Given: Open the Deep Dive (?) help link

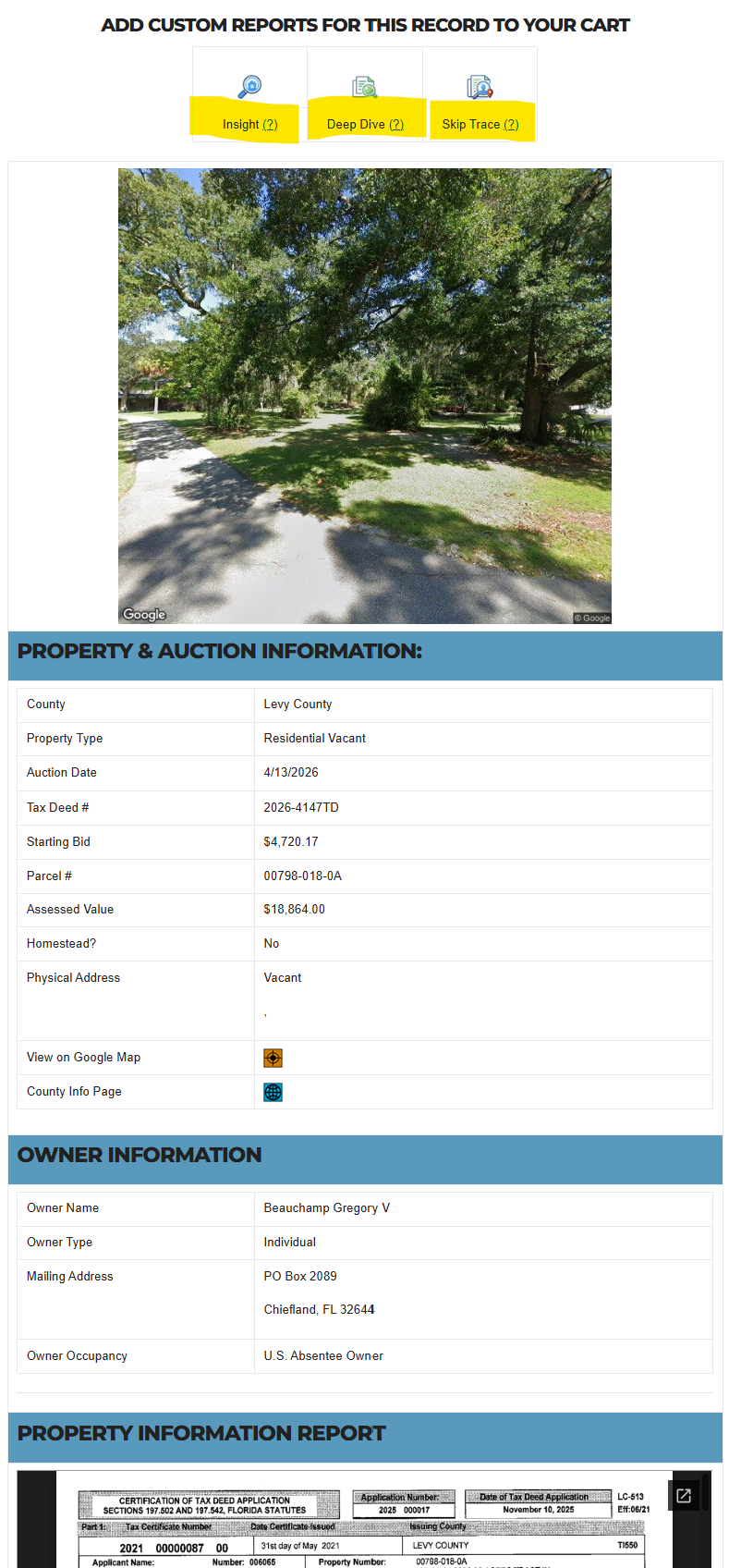Looking at the screenshot, I should (396, 125).
